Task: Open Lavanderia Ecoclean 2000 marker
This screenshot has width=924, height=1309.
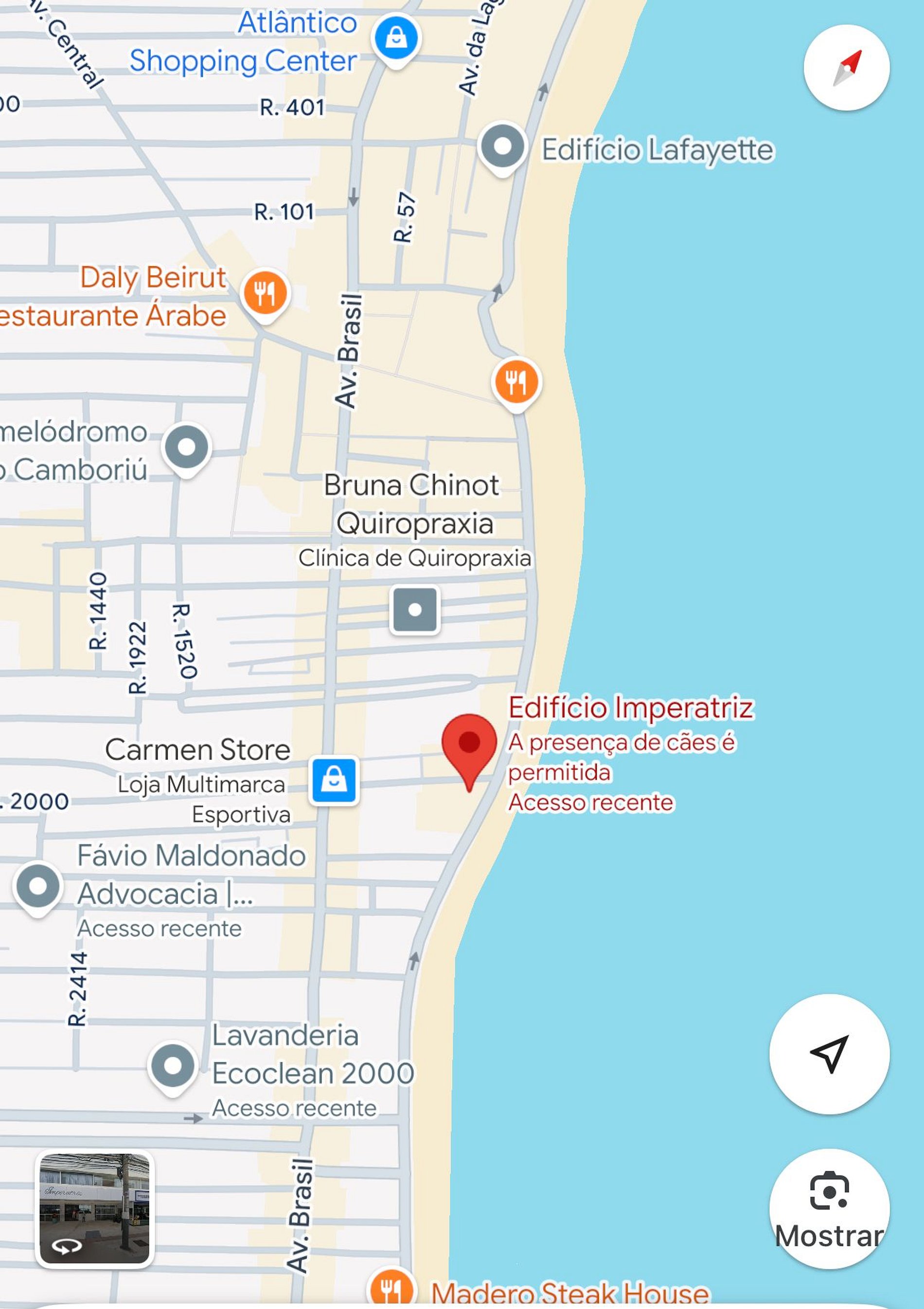Action: click(173, 1066)
